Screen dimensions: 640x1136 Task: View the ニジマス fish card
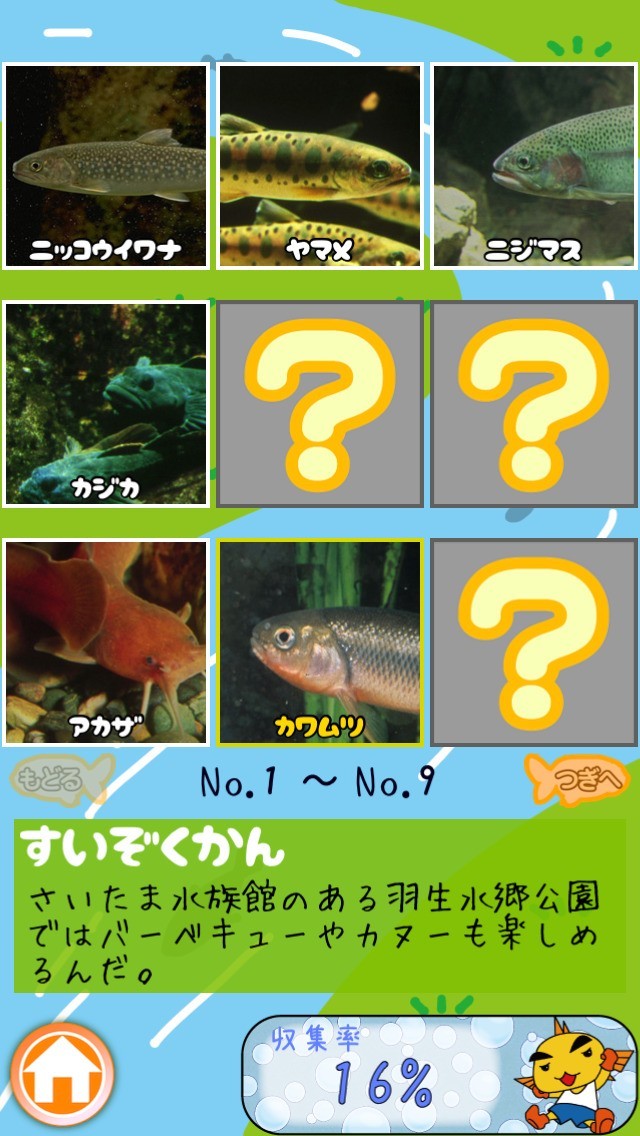click(534, 166)
